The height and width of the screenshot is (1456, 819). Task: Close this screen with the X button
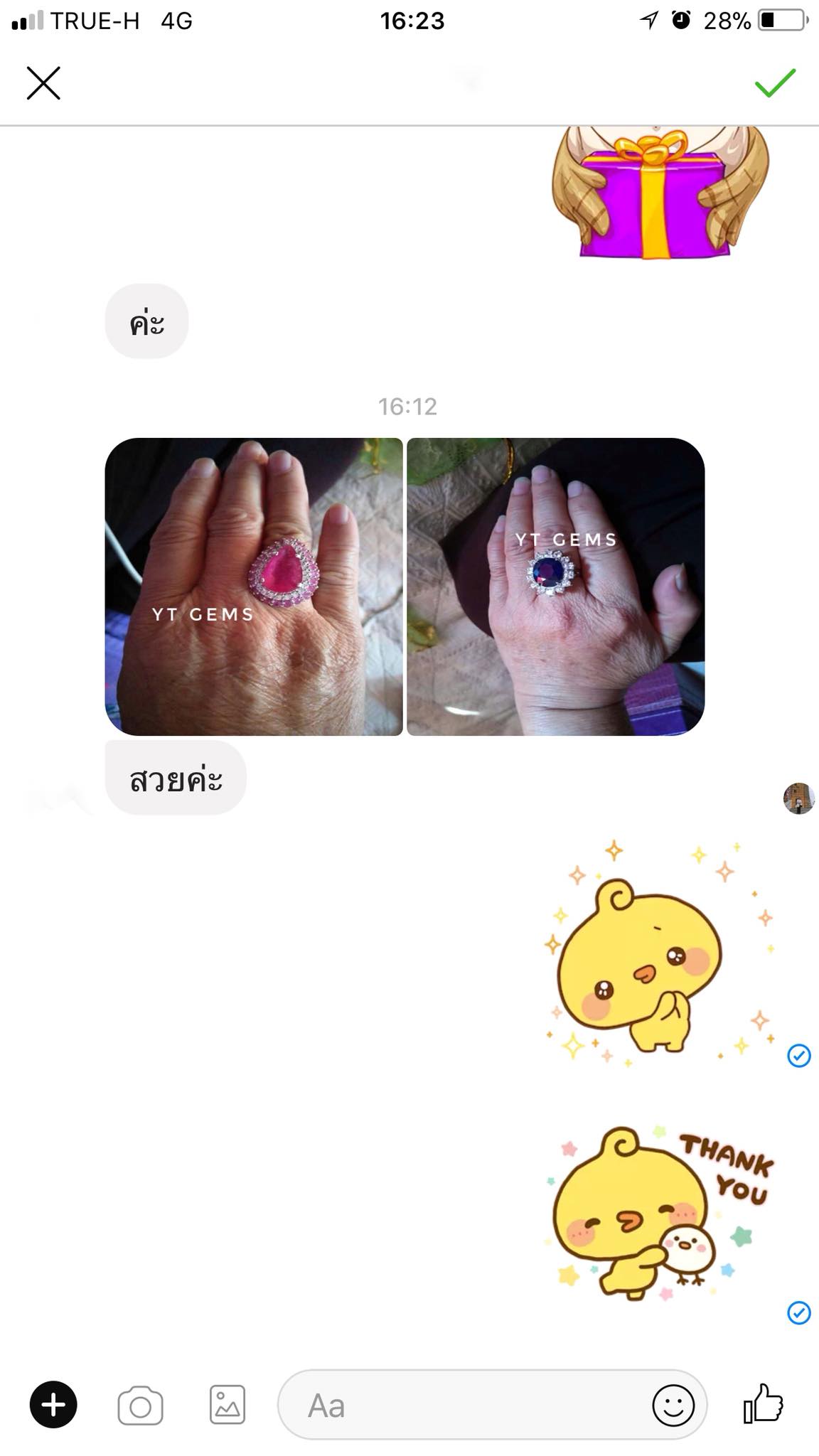coord(43,83)
